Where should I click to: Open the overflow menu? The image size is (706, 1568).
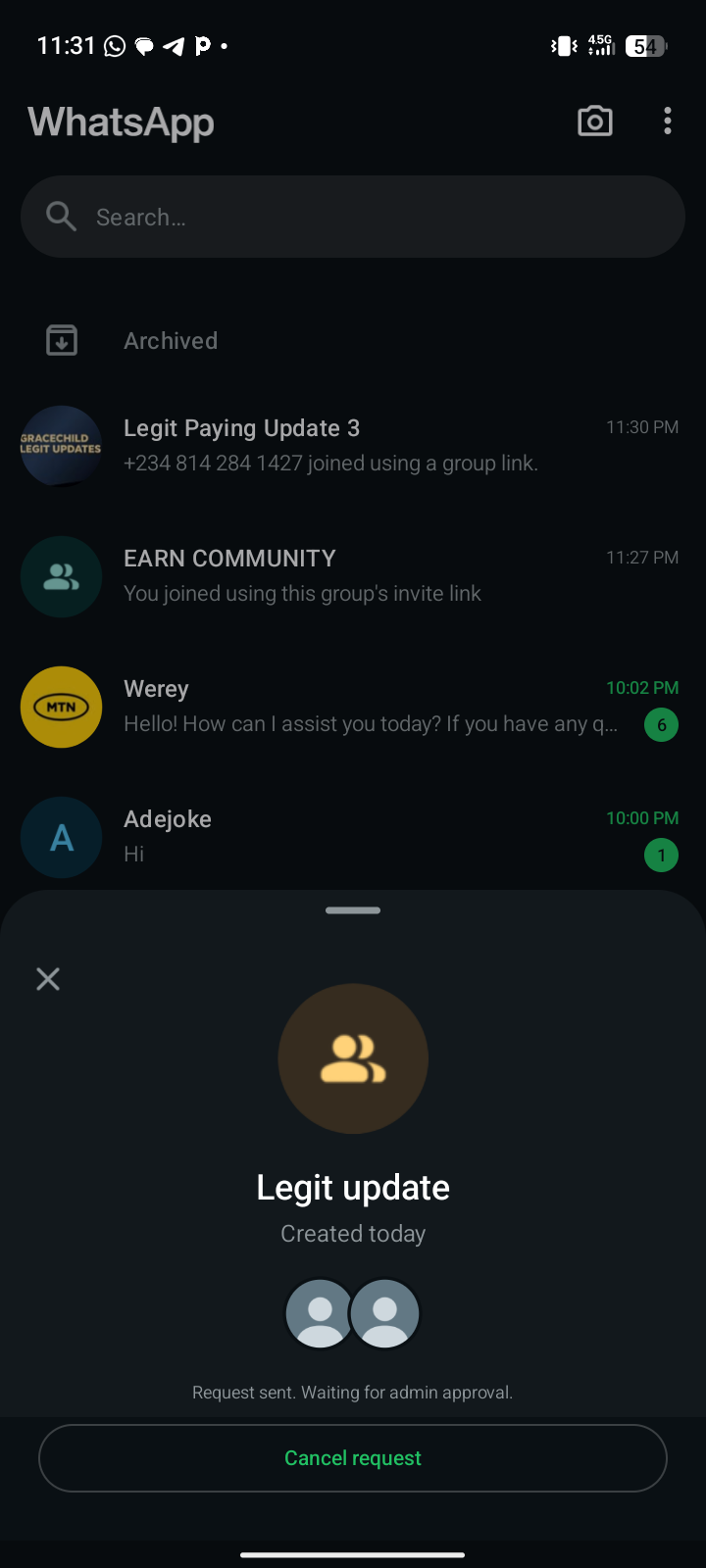tap(668, 122)
